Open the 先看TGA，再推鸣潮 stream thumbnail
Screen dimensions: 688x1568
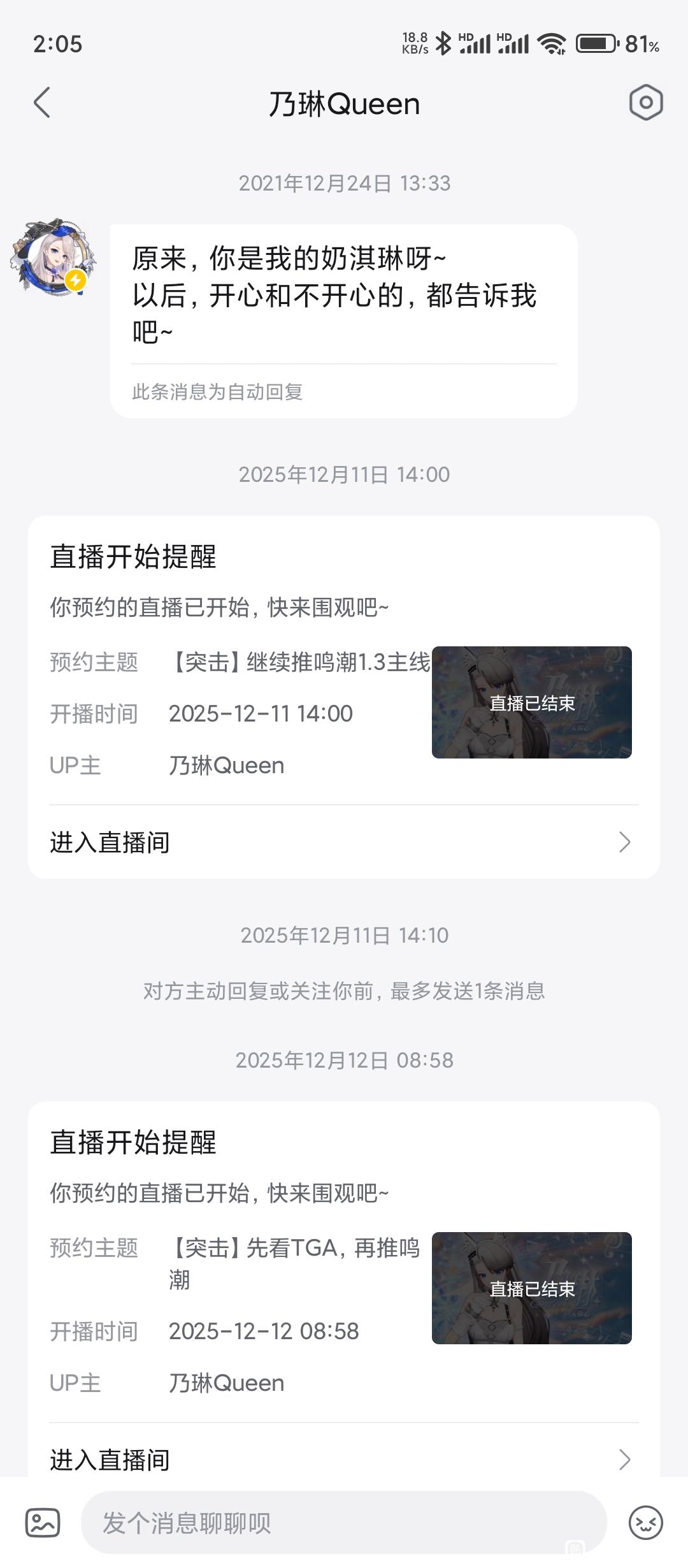click(x=531, y=1288)
